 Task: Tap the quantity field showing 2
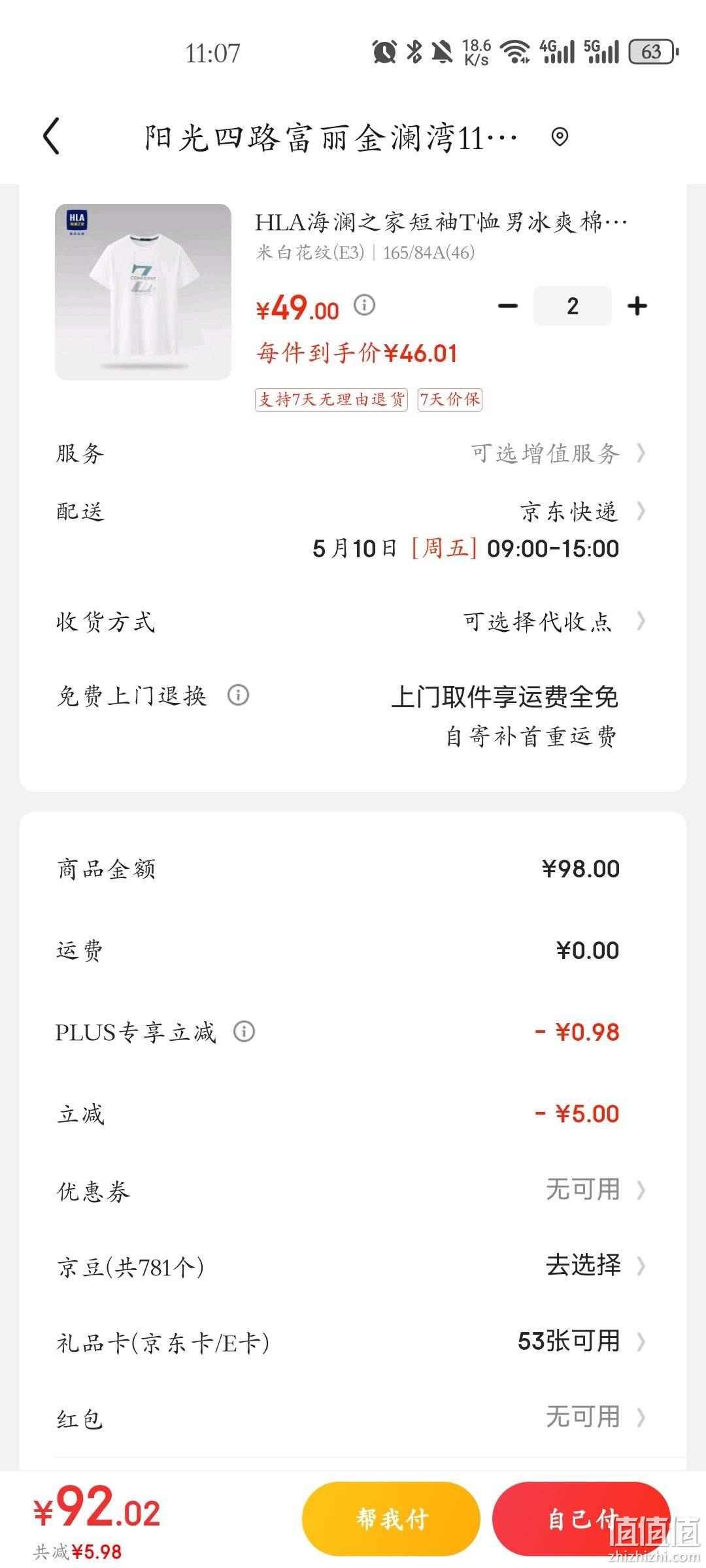573,306
